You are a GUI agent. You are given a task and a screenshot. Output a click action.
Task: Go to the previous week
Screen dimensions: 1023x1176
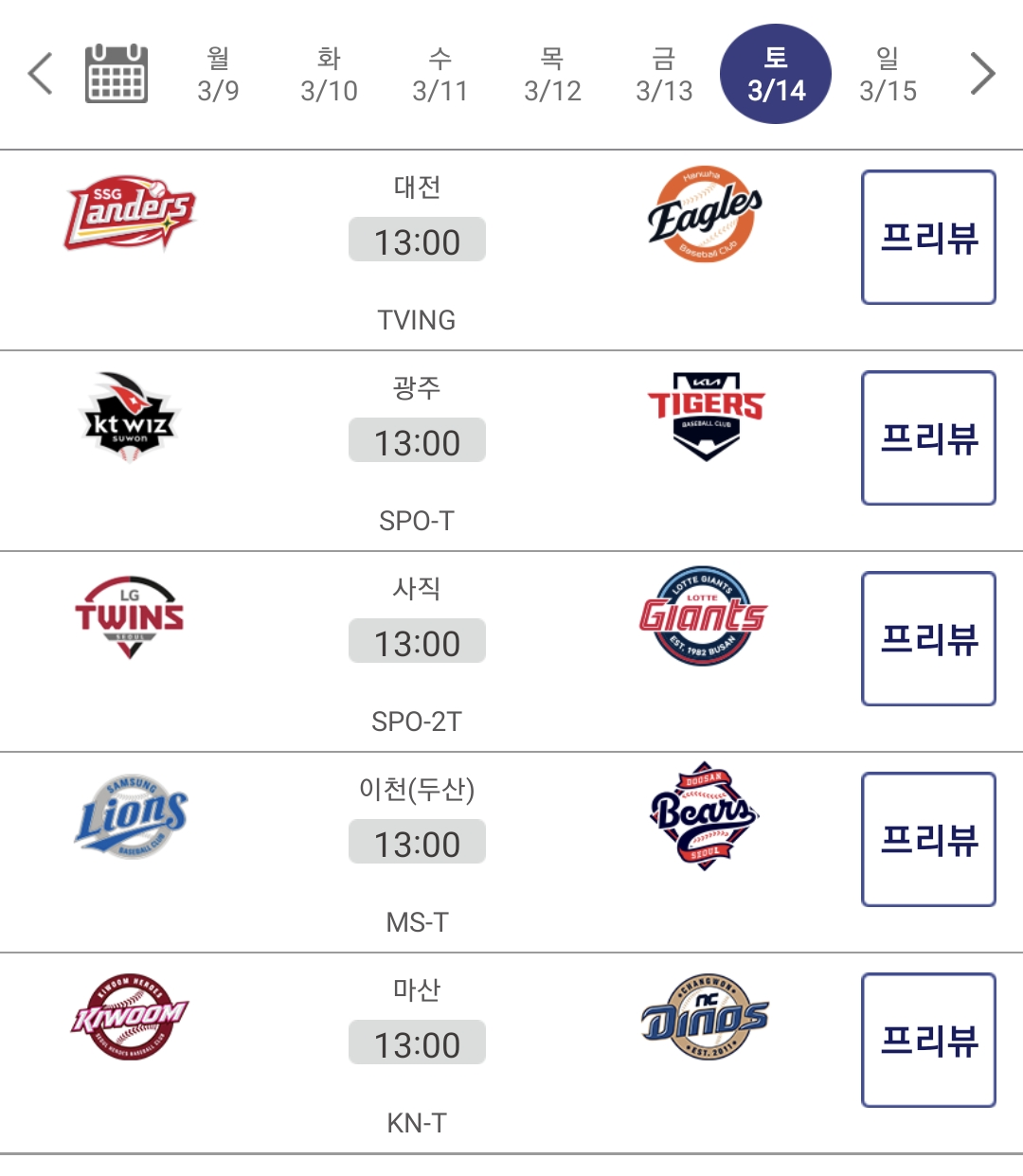[40, 74]
